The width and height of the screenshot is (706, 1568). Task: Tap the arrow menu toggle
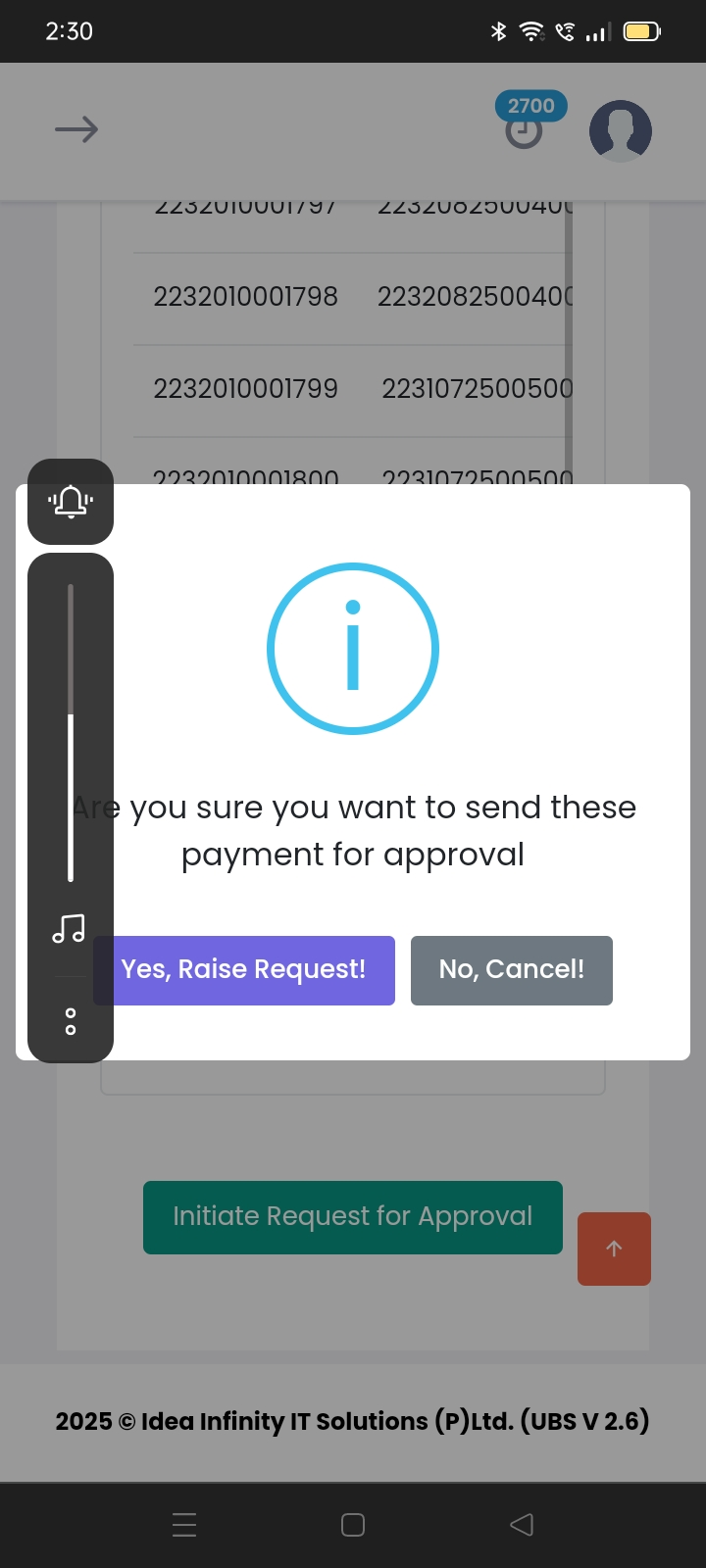pyautogui.click(x=76, y=129)
